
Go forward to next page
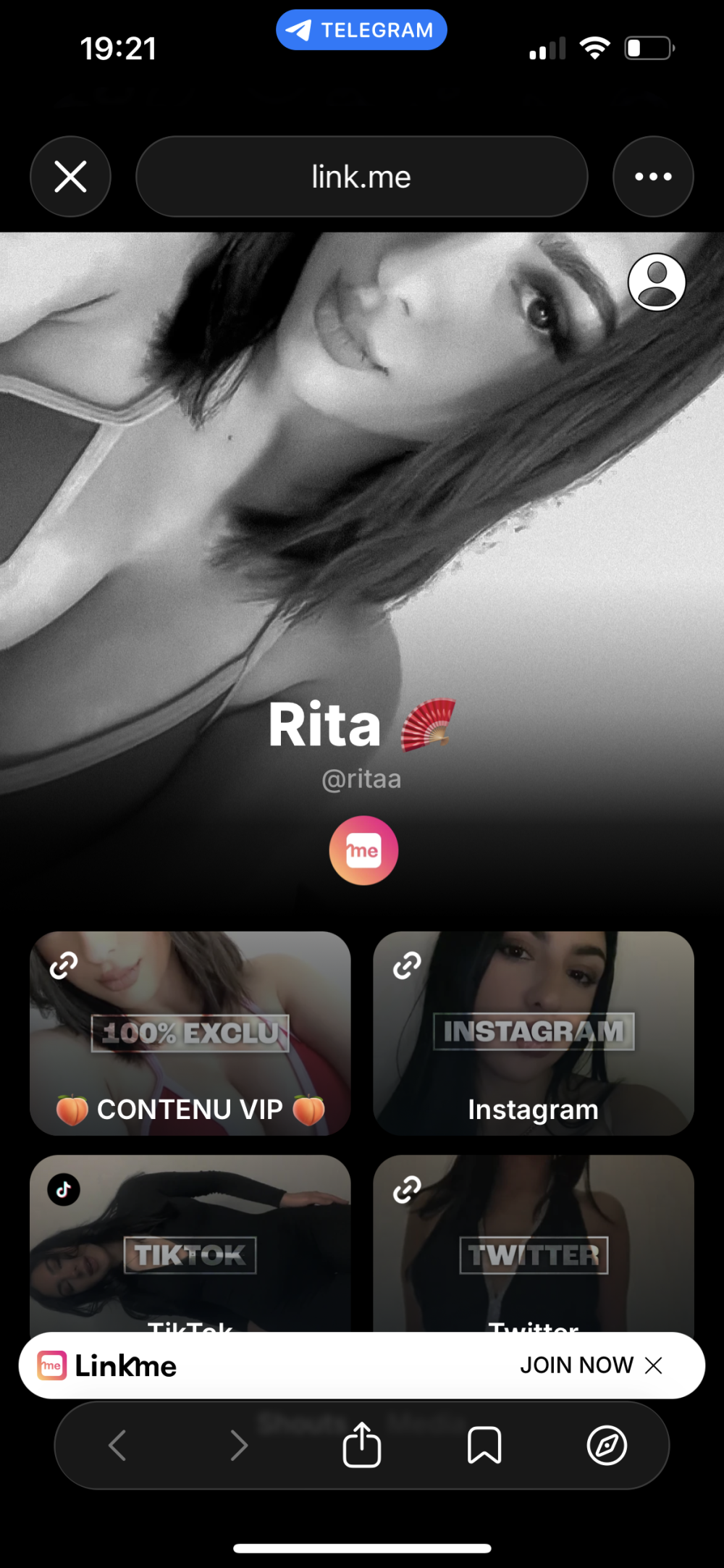(239, 1446)
